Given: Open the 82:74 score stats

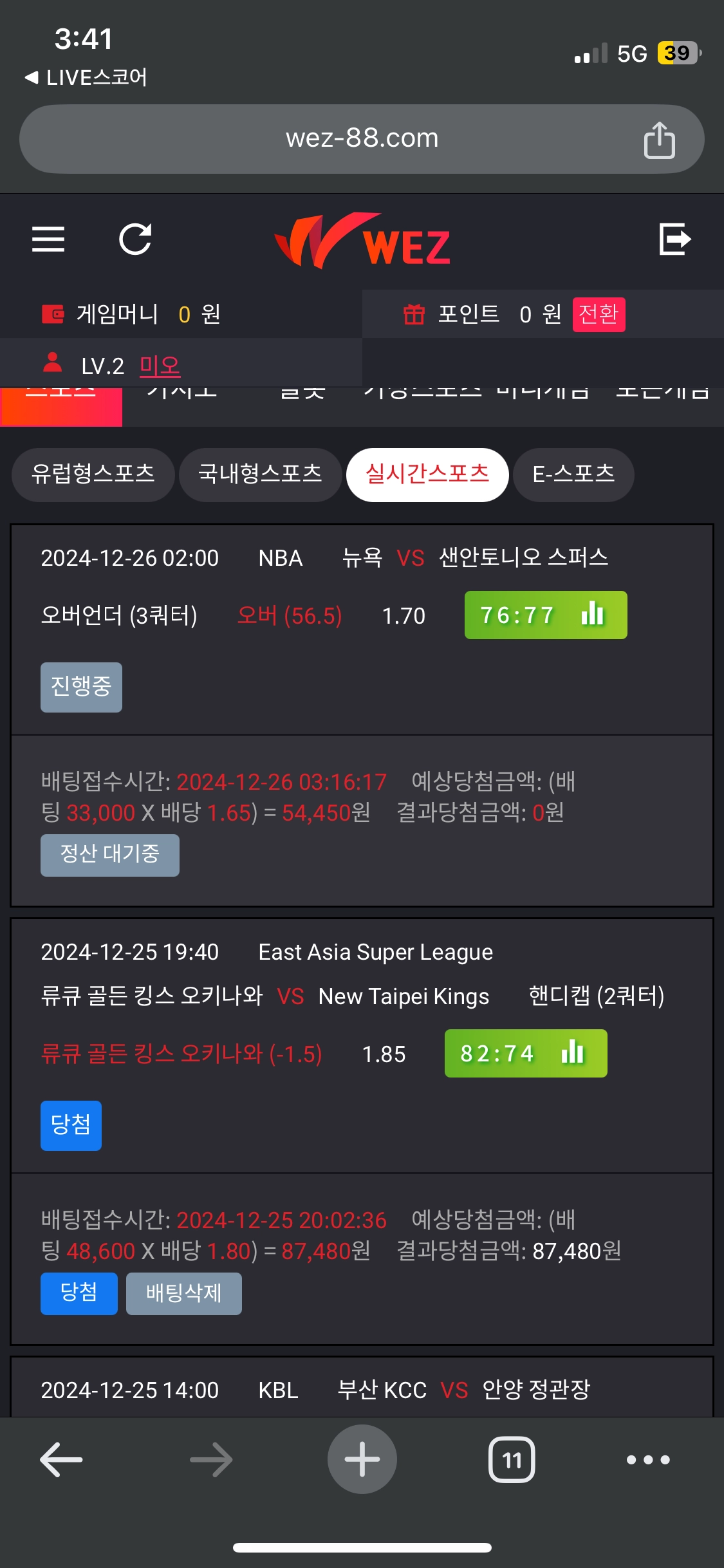Looking at the screenshot, I should (x=526, y=1053).
